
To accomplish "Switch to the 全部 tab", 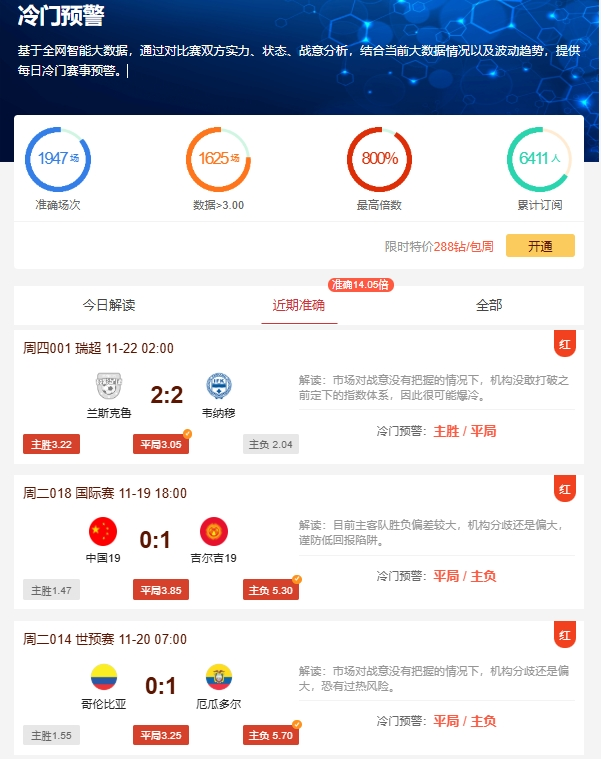I will (489, 305).
